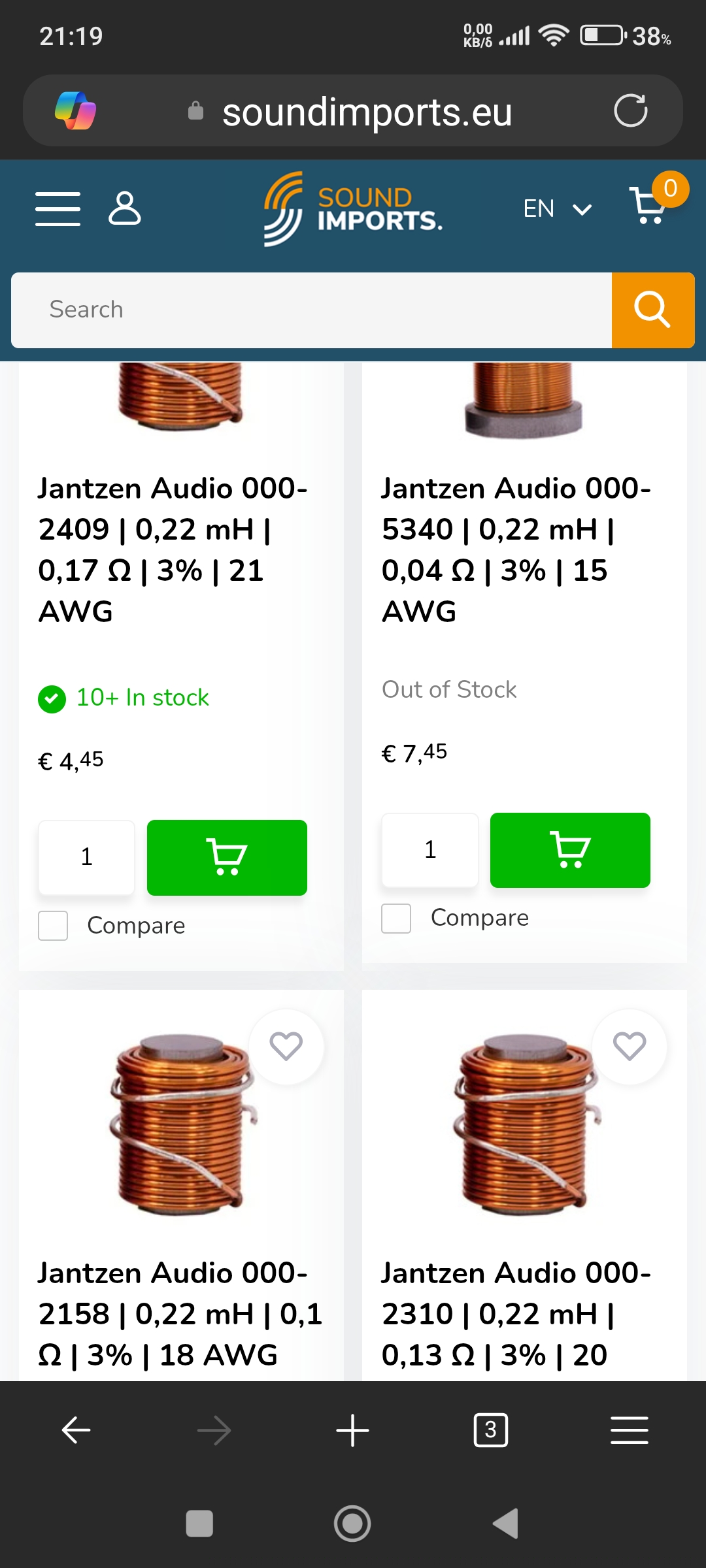Go back with the browser arrow
The image size is (706, 1568).
click(76, 1430)
